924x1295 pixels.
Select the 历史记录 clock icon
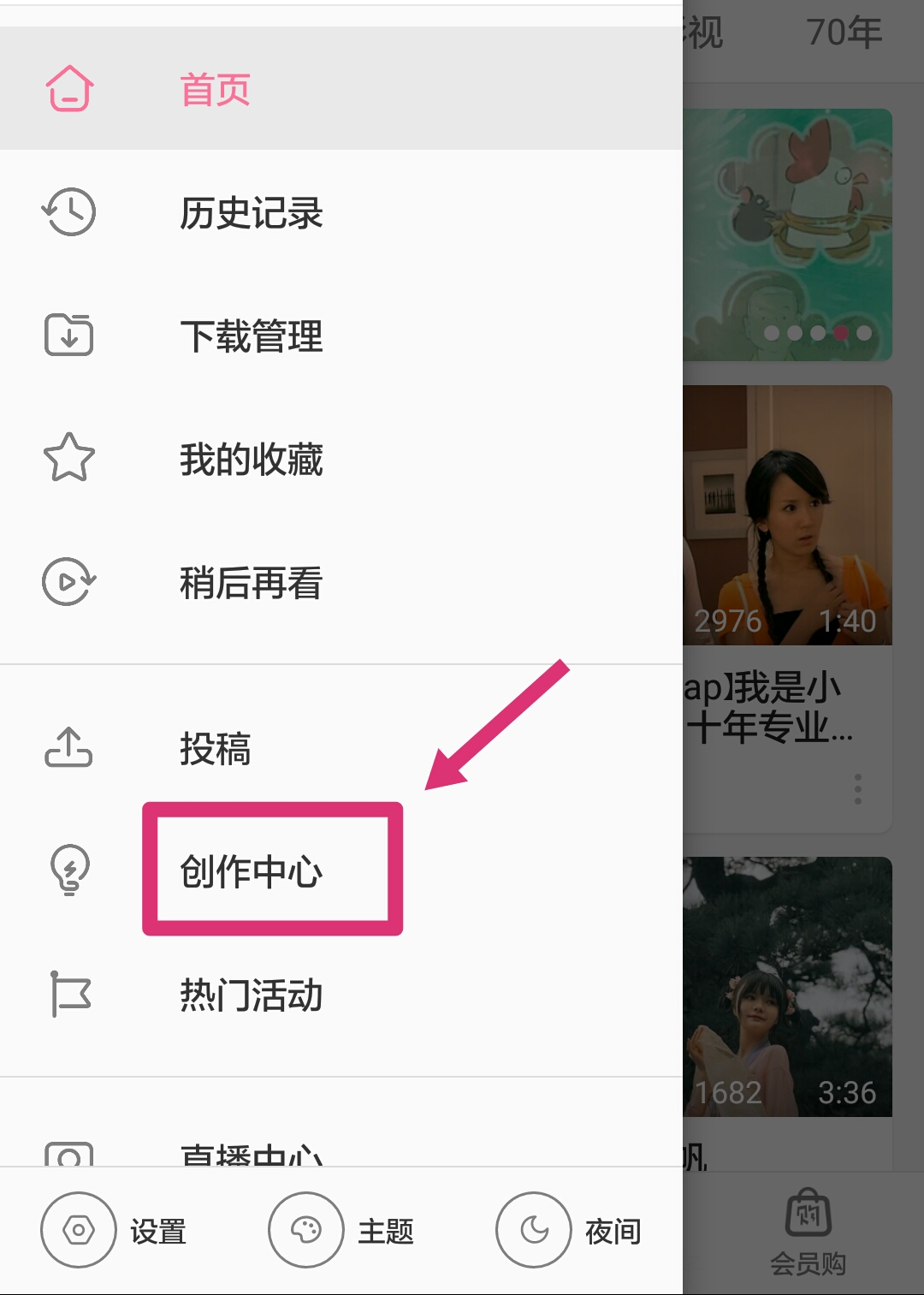tap(68, 213)
